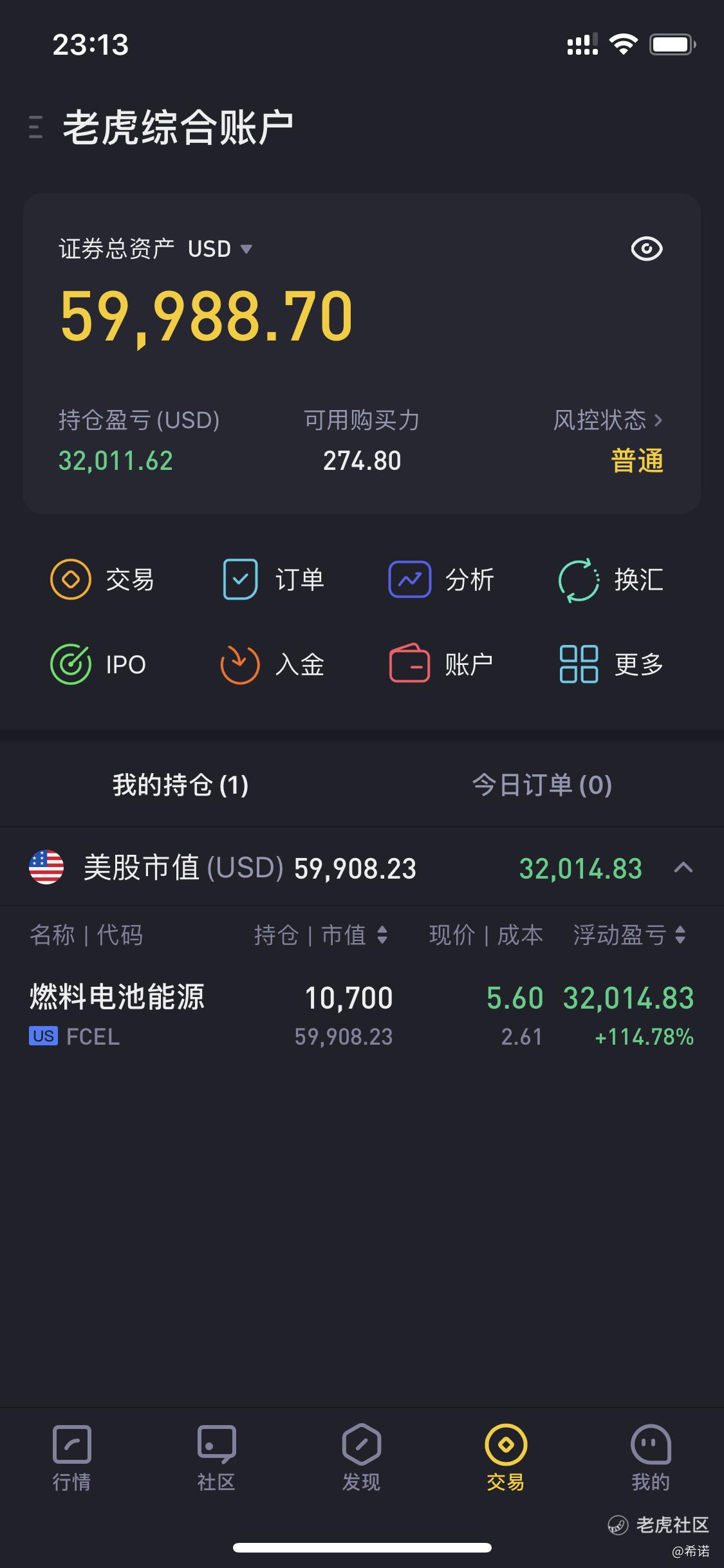
Task: Hide asset values with the eye icon
Action: [646, 249]
